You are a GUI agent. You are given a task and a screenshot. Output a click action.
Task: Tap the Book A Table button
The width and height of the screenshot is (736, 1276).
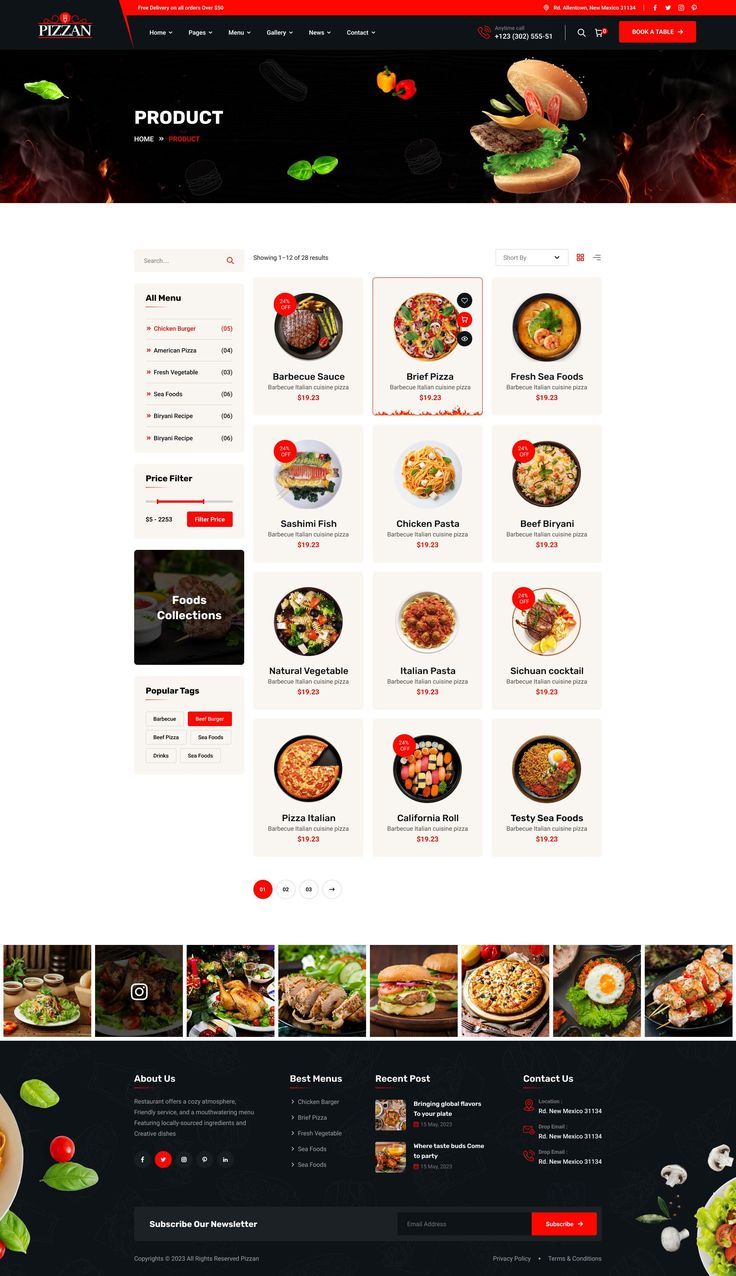[657, 32]
